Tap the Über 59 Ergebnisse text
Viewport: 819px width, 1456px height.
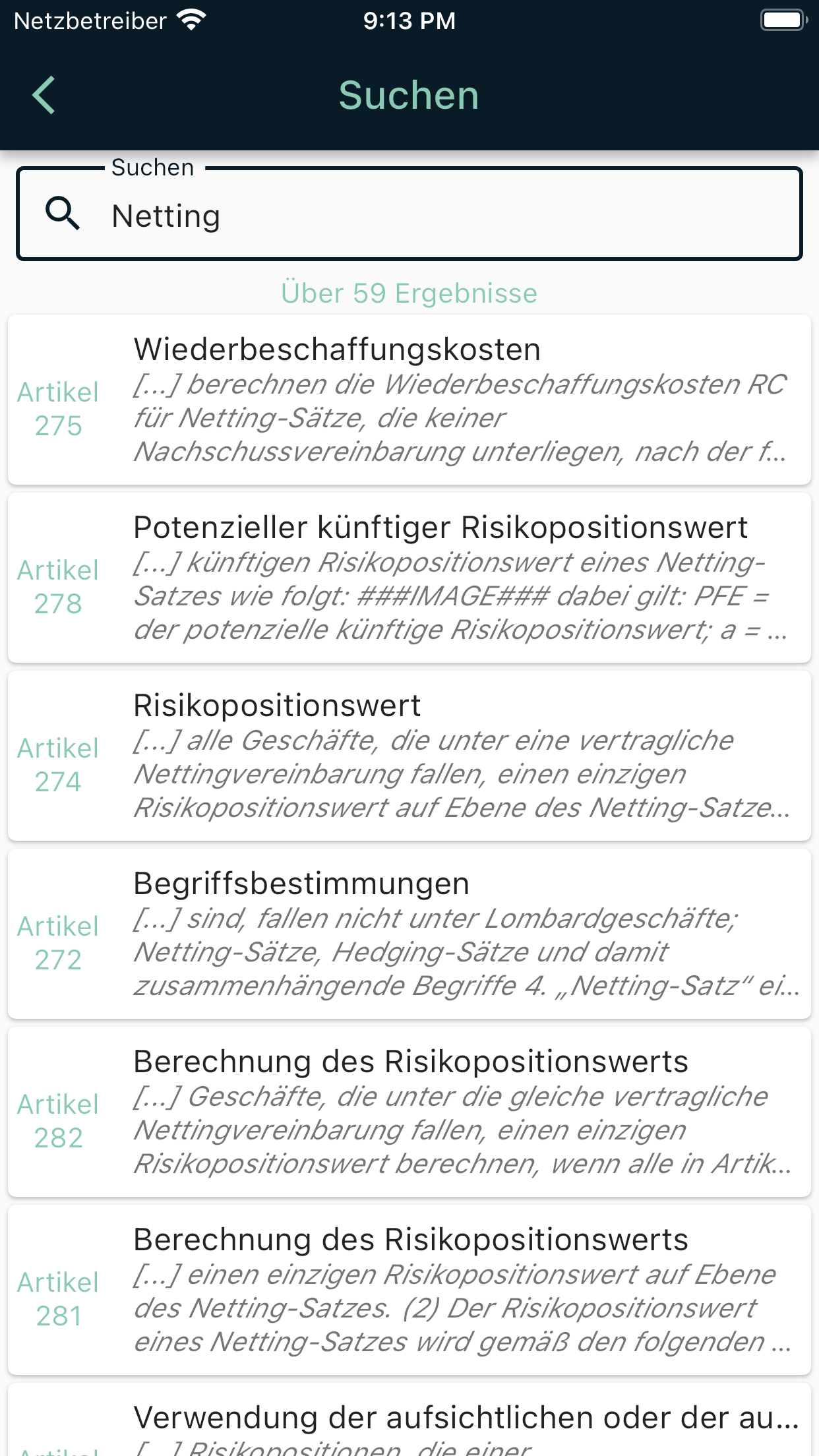pos(409,292)
